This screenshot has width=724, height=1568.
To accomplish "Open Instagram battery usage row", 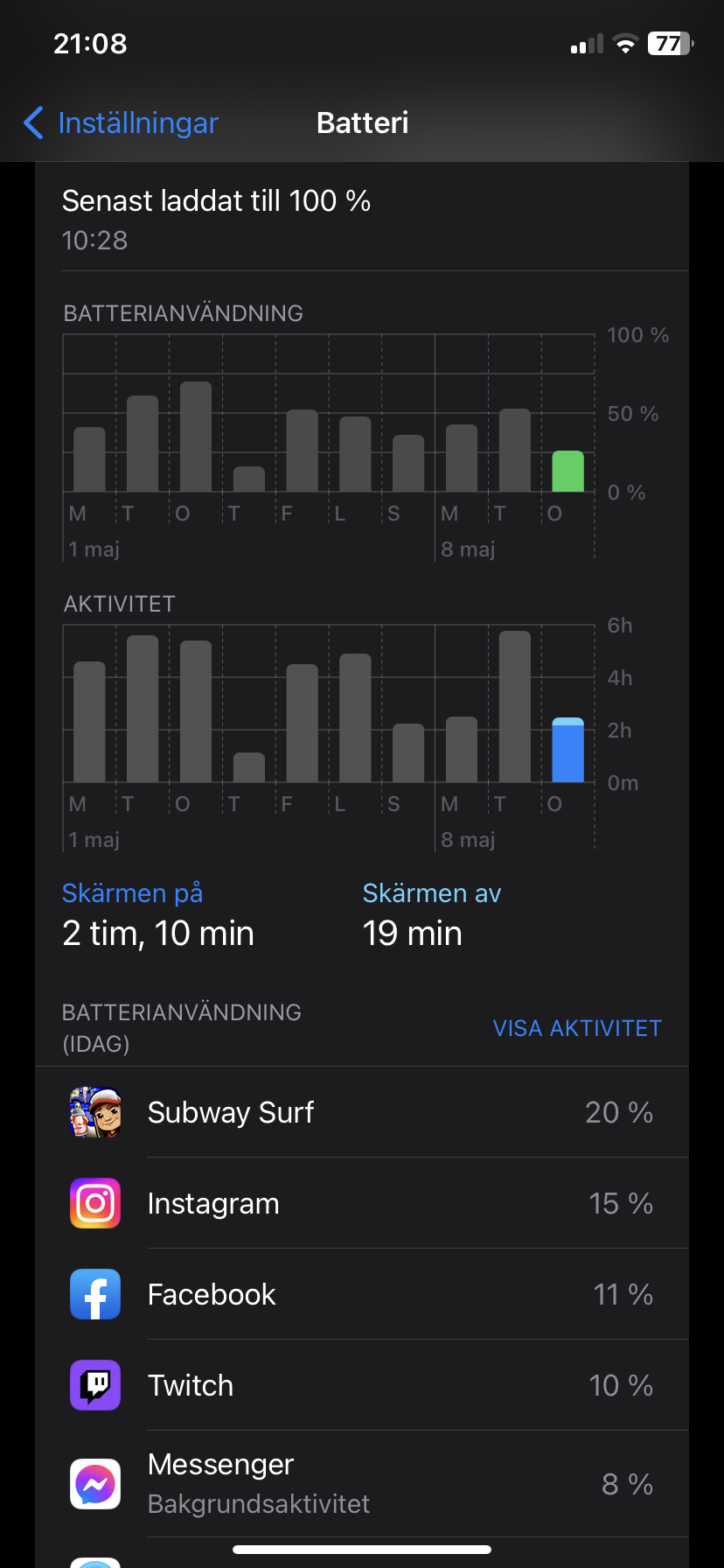I will pos(362,1203).
